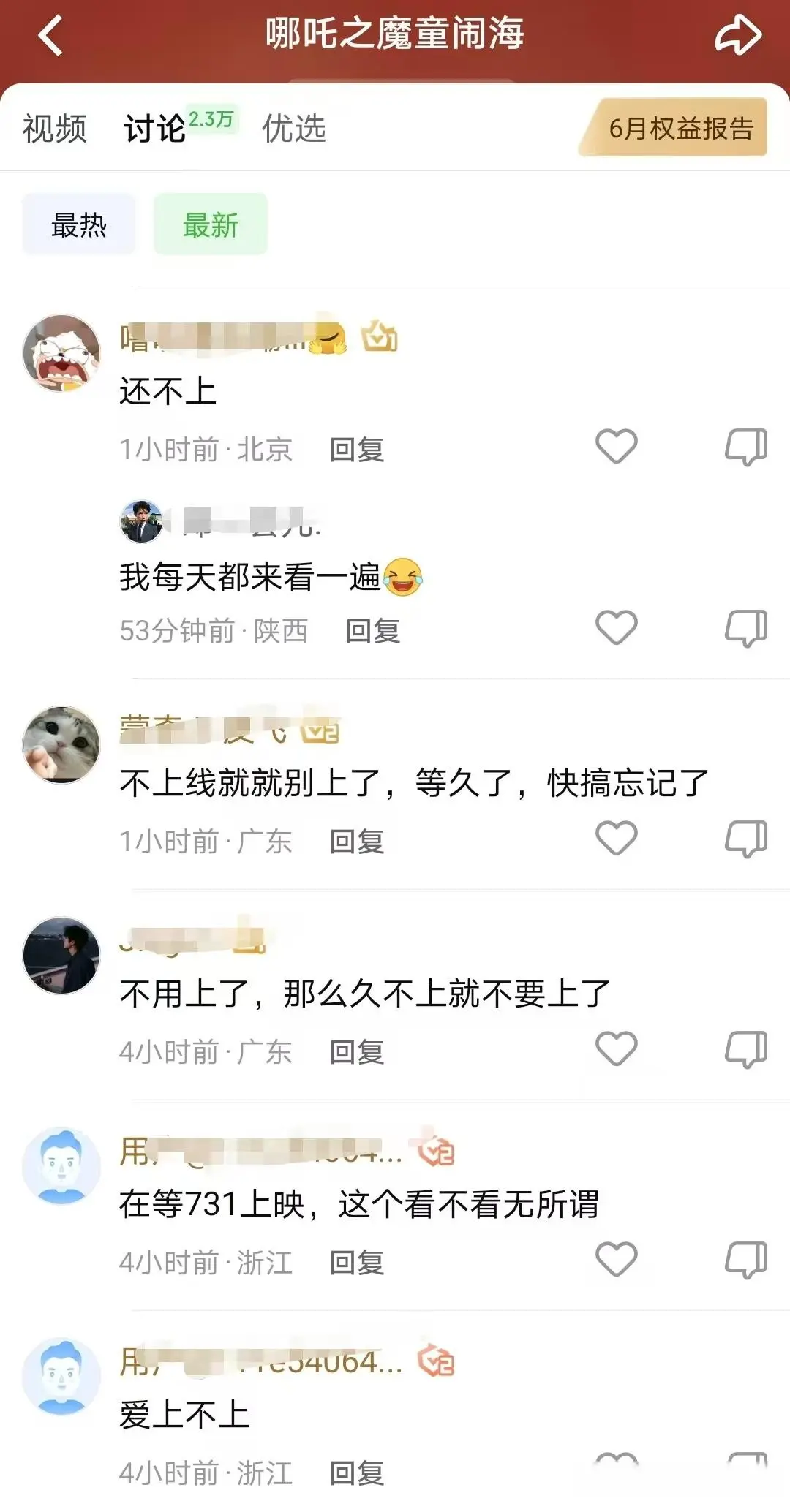The width and height of the screenshot is (790, 1512).
Task: Dislike the comment 还不上
Action: coord(745,446)
